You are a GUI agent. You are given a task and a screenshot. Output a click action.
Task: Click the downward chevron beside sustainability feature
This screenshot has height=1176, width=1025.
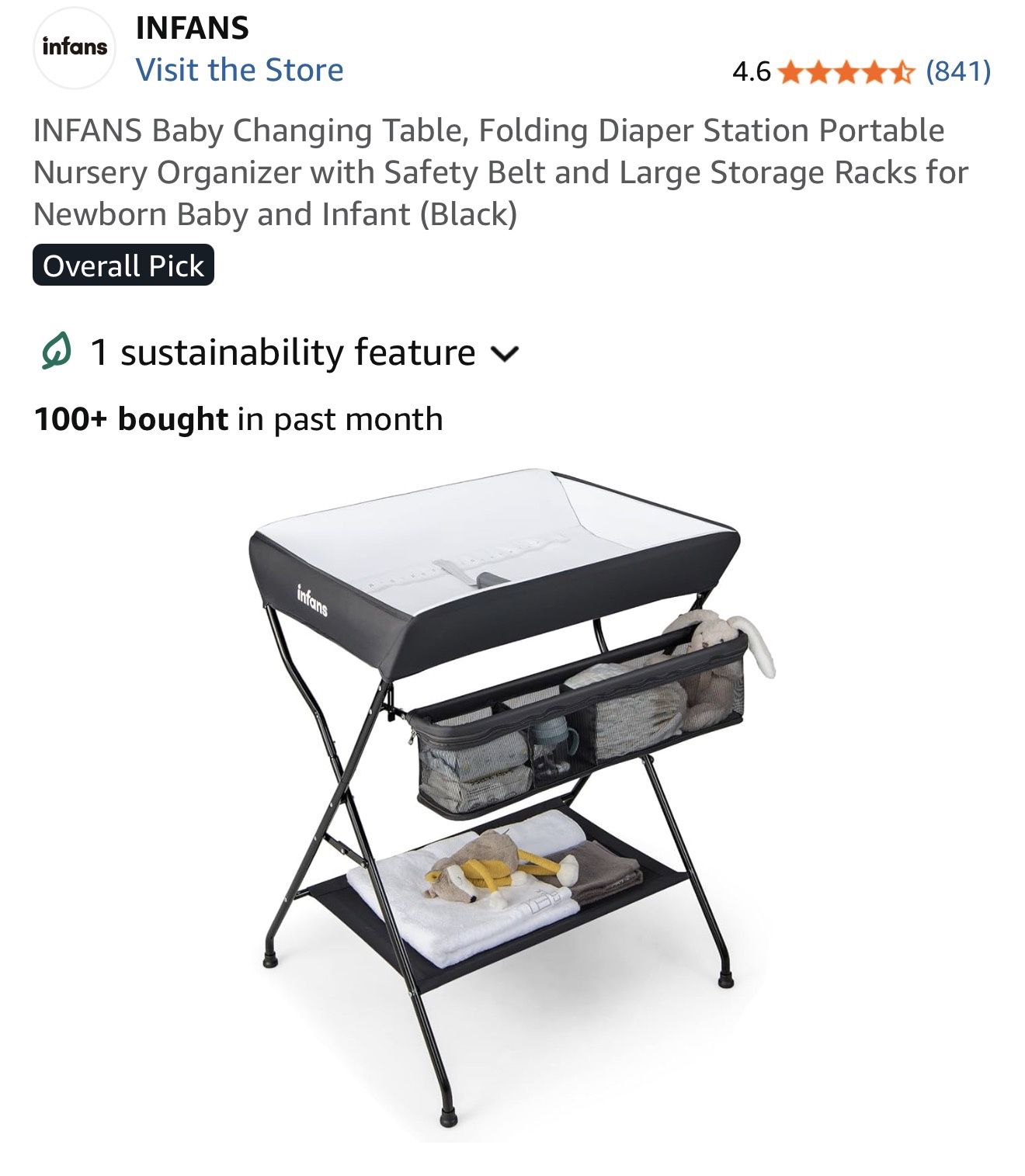pos(506,356)
